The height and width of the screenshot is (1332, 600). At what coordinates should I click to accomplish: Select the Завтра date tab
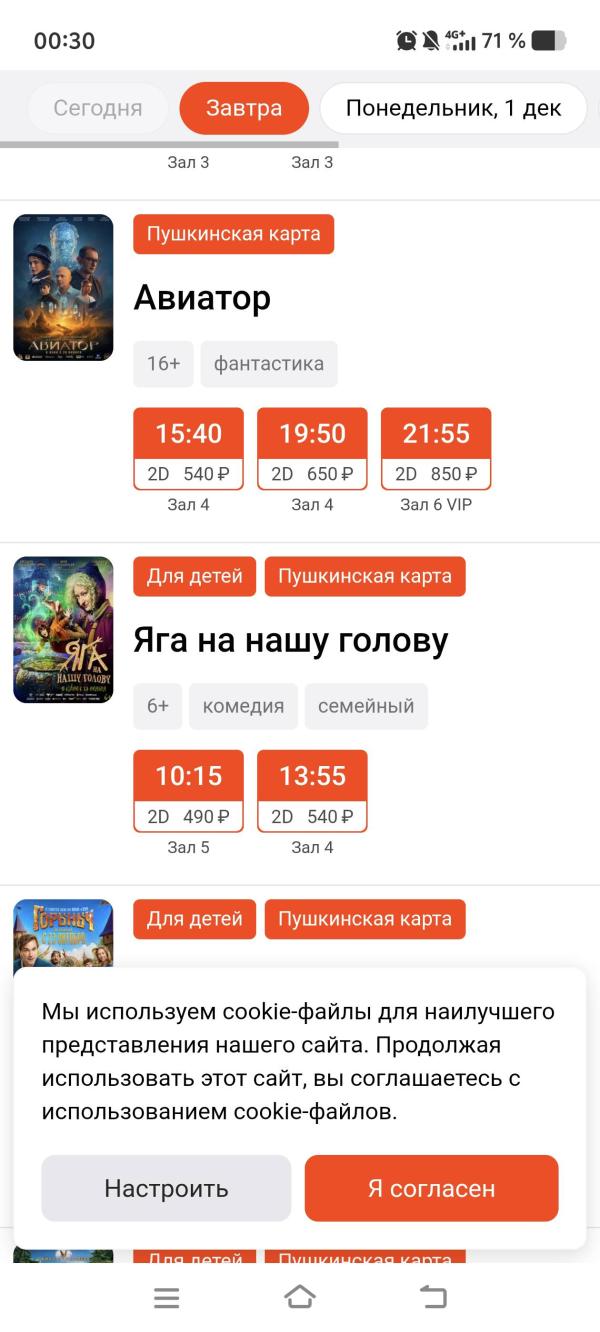coord(244,108)
